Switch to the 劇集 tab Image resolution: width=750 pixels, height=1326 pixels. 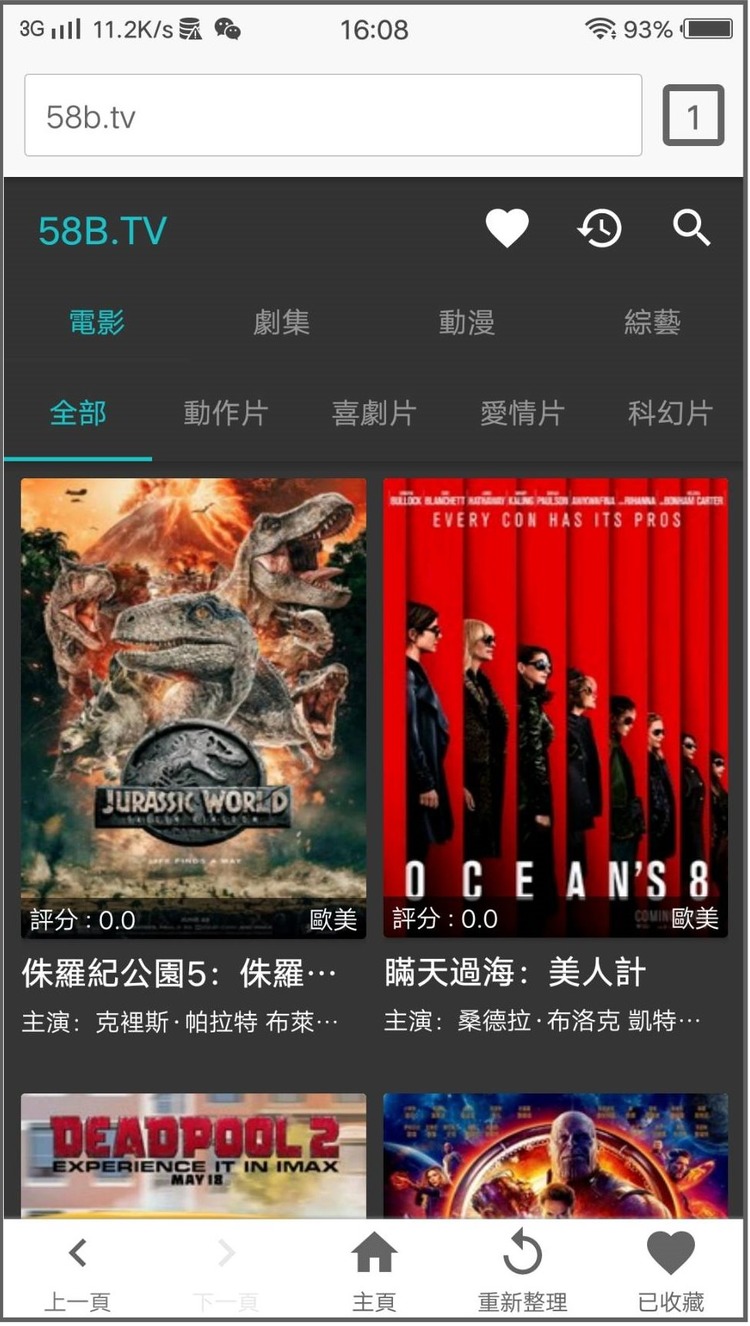pos(281,322)
